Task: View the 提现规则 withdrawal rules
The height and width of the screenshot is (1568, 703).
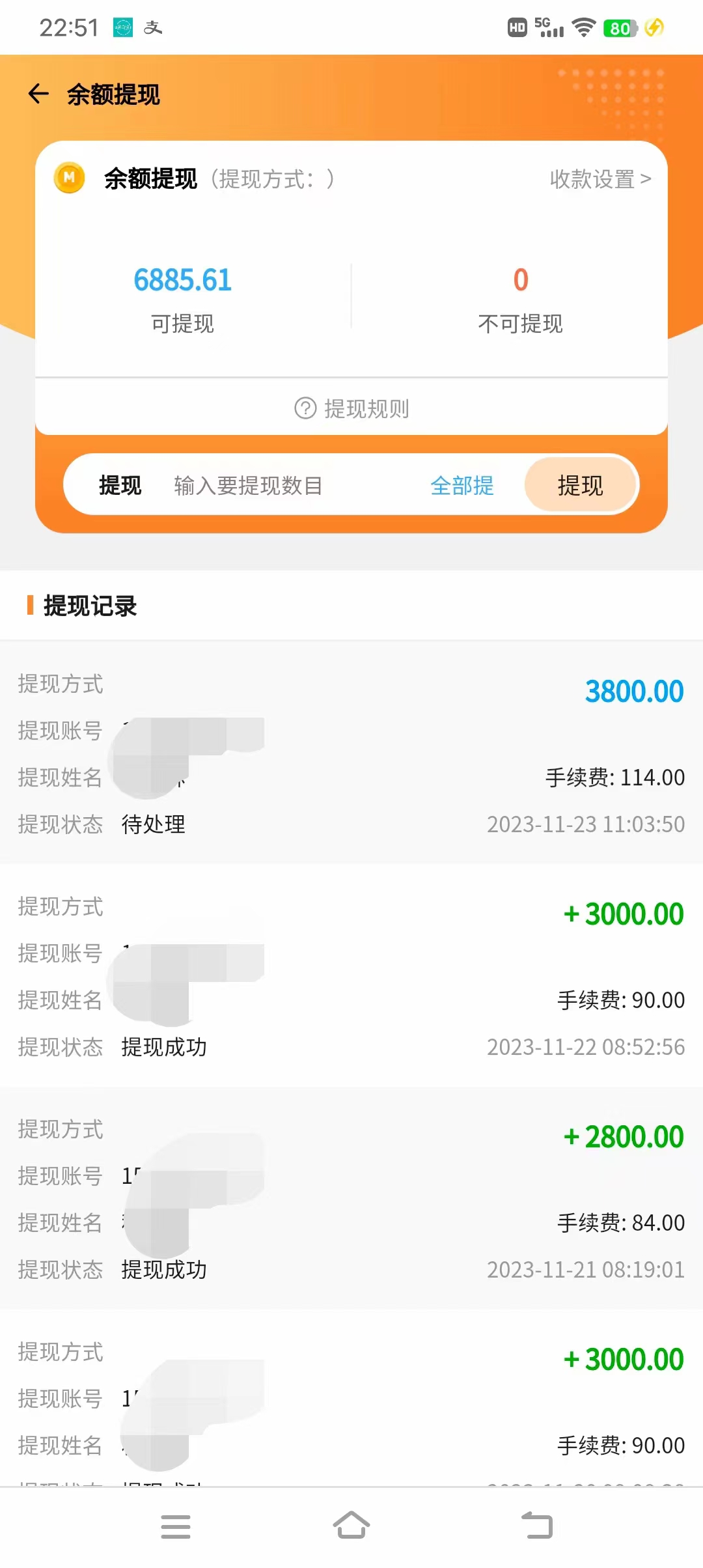Action: coord(352,408)
